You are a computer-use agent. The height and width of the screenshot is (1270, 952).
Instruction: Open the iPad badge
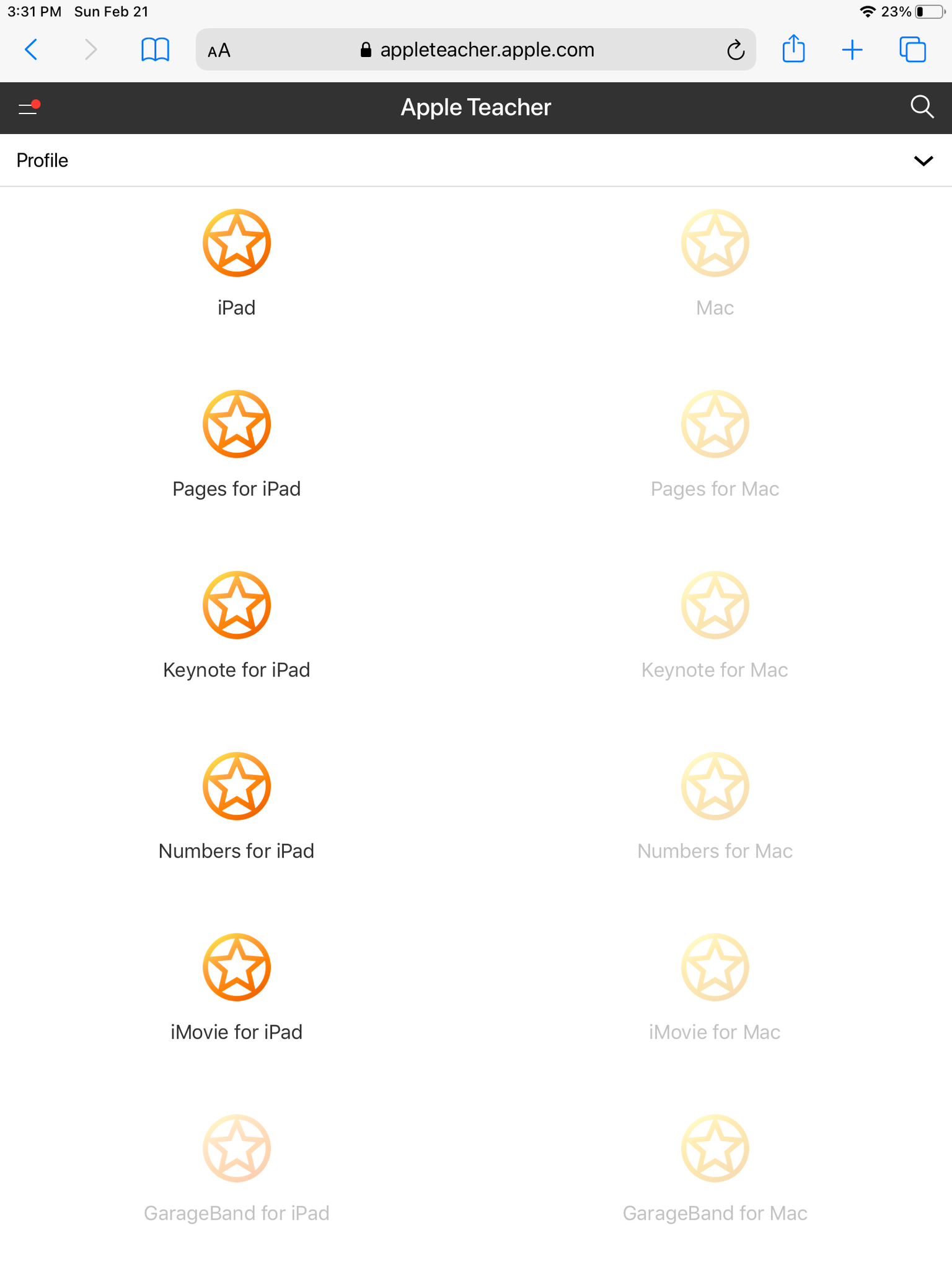pyautogui.click(x=237, y=243)
